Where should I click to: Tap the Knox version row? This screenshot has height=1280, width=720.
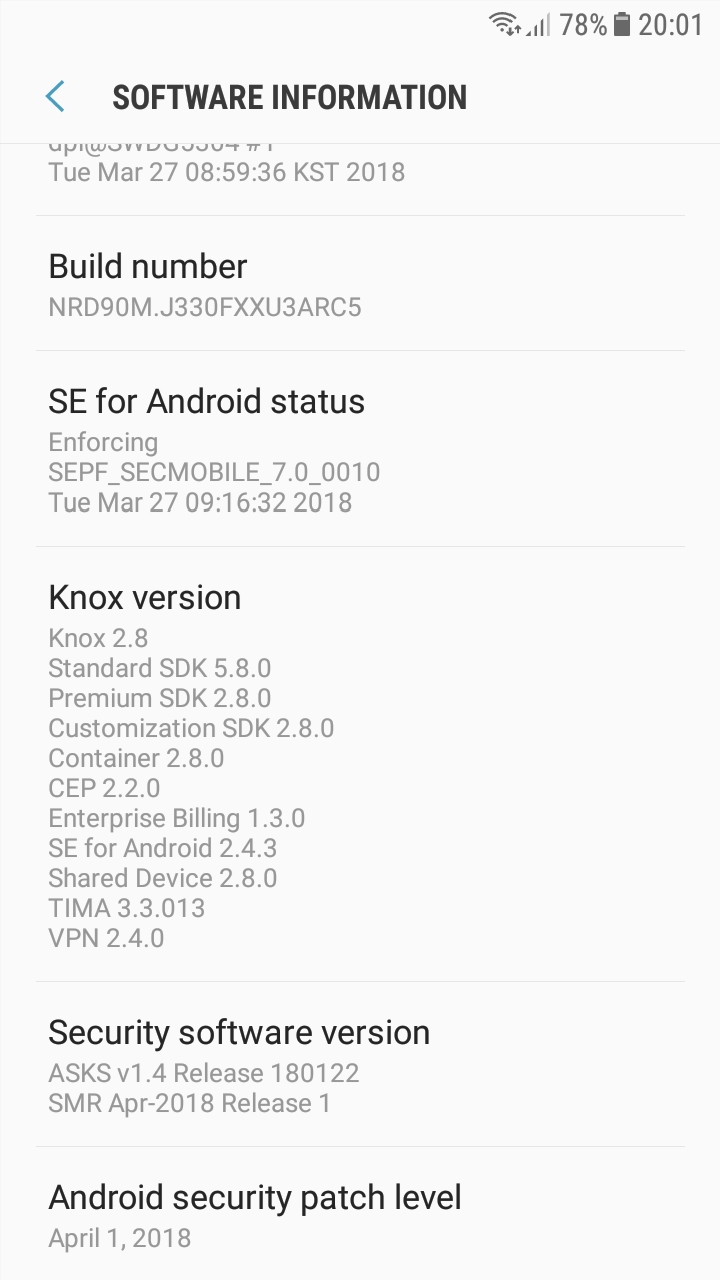(x=360, y=764)
